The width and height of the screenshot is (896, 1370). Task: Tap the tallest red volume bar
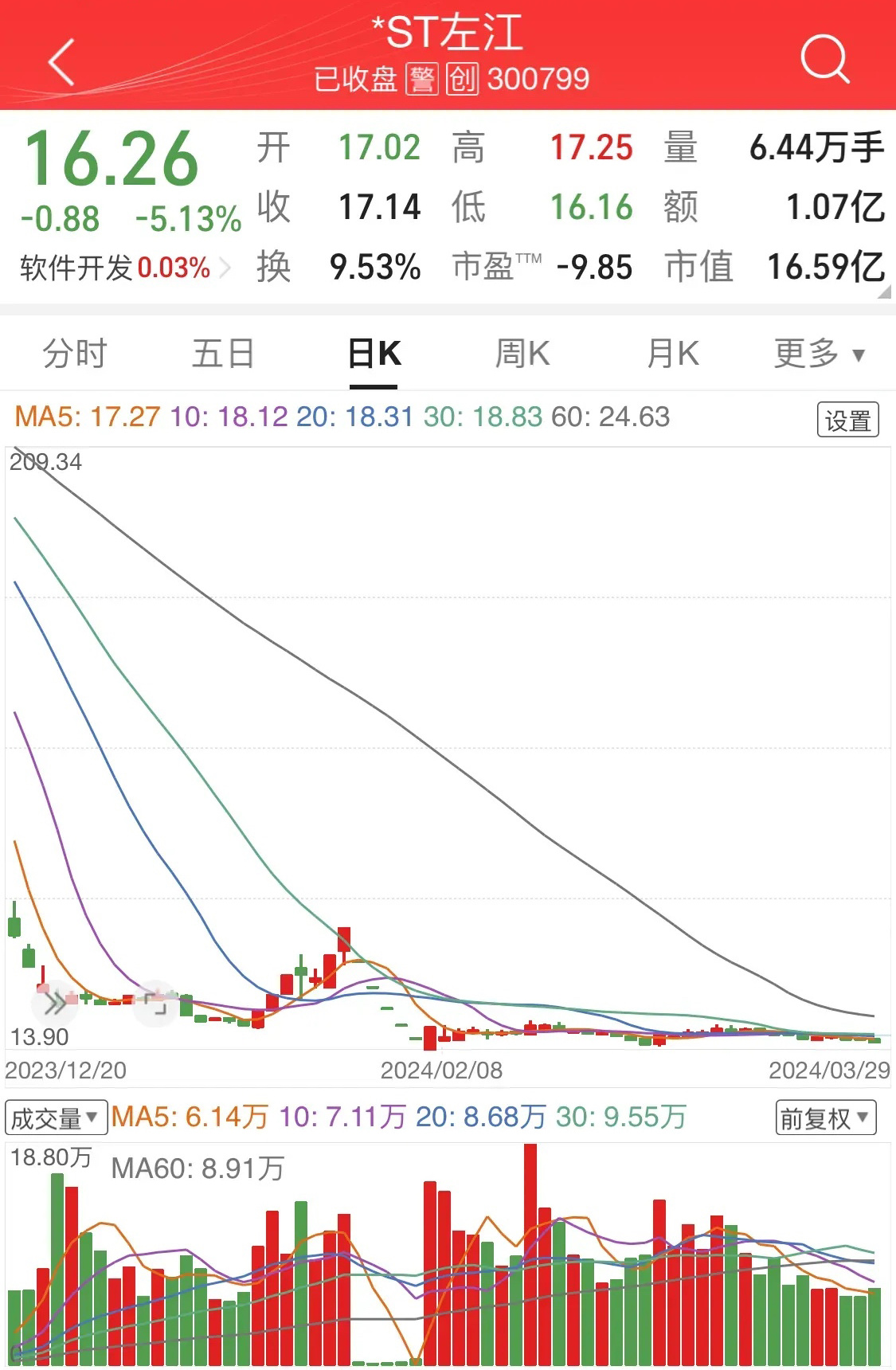[532, 1243]
